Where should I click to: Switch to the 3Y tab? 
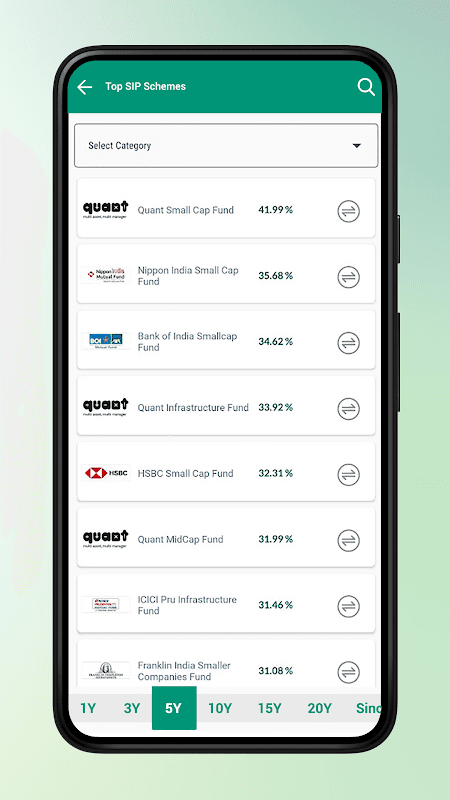point(132,708)
